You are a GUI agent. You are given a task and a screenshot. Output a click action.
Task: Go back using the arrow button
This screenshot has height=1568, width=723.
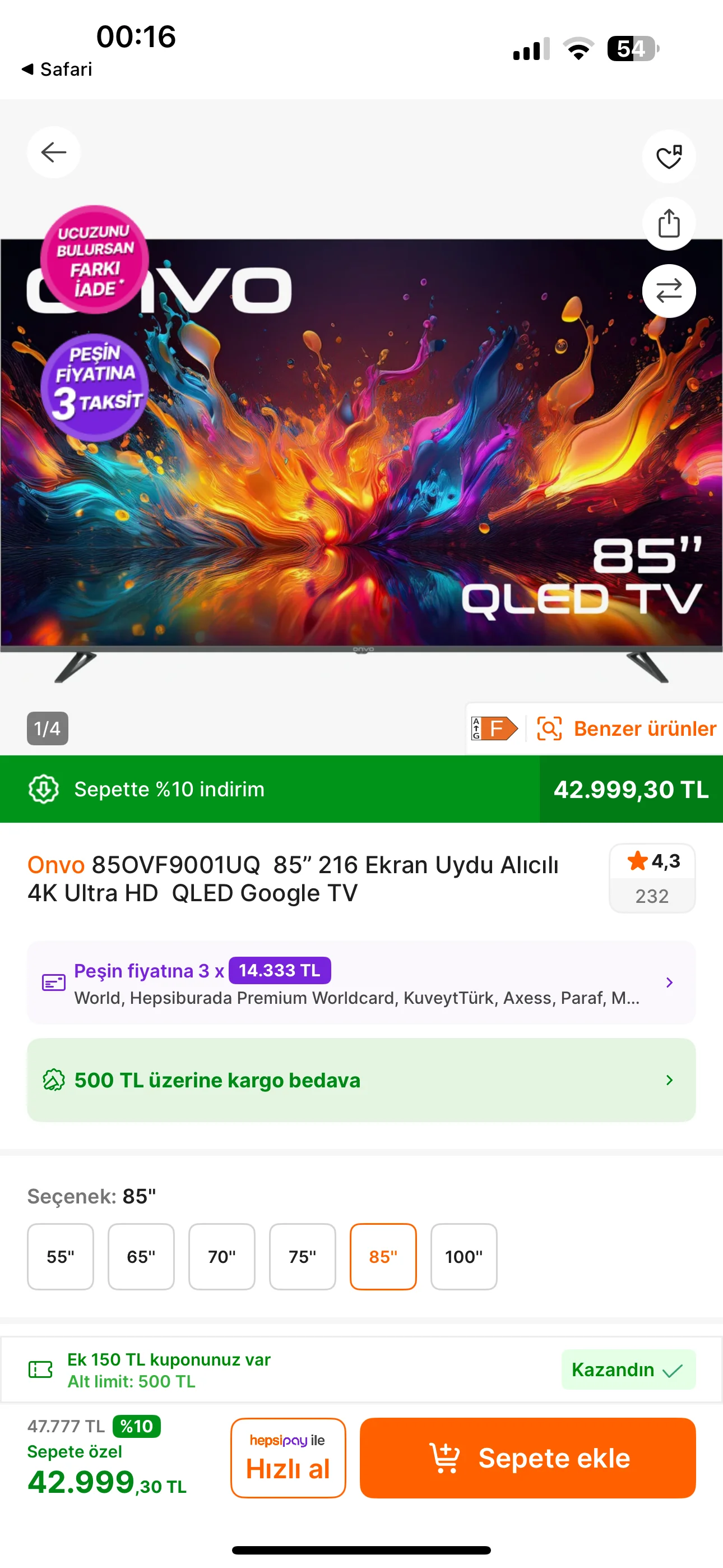tap(54, 152)
